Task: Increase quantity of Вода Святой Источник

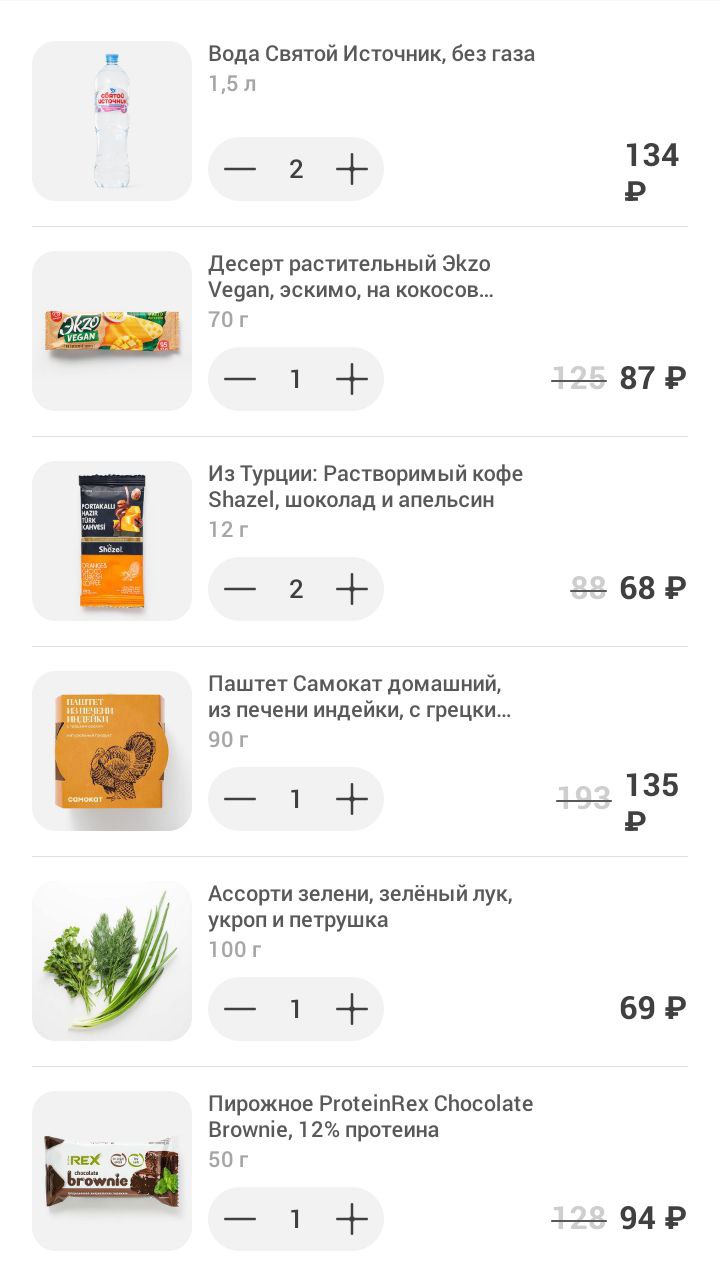Action: pyautogui.click(x=352, y=169)
